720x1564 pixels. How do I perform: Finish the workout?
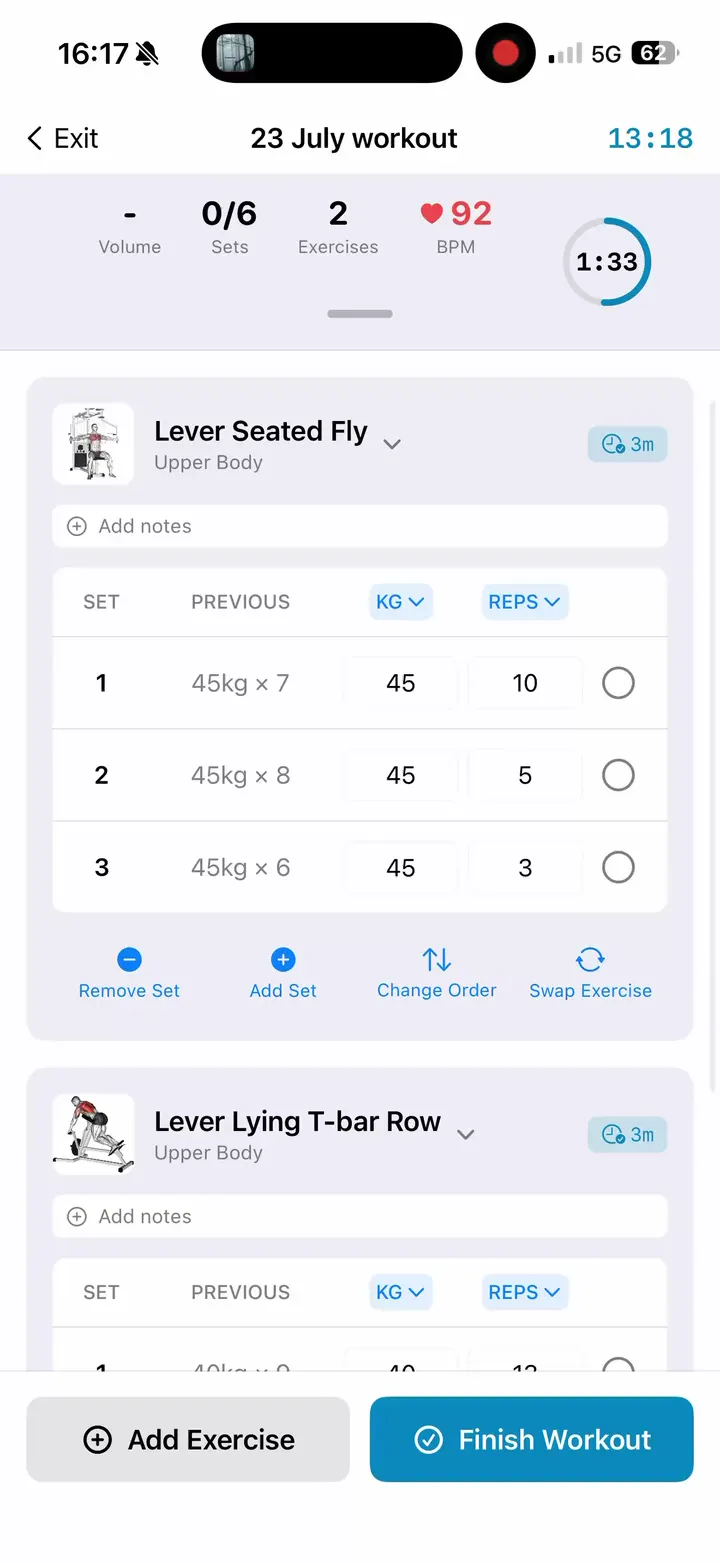532,1439
